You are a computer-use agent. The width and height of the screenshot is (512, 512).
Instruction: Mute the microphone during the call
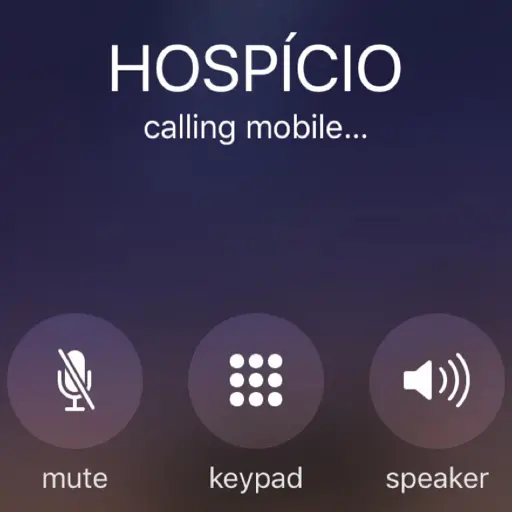coord(75,381)
